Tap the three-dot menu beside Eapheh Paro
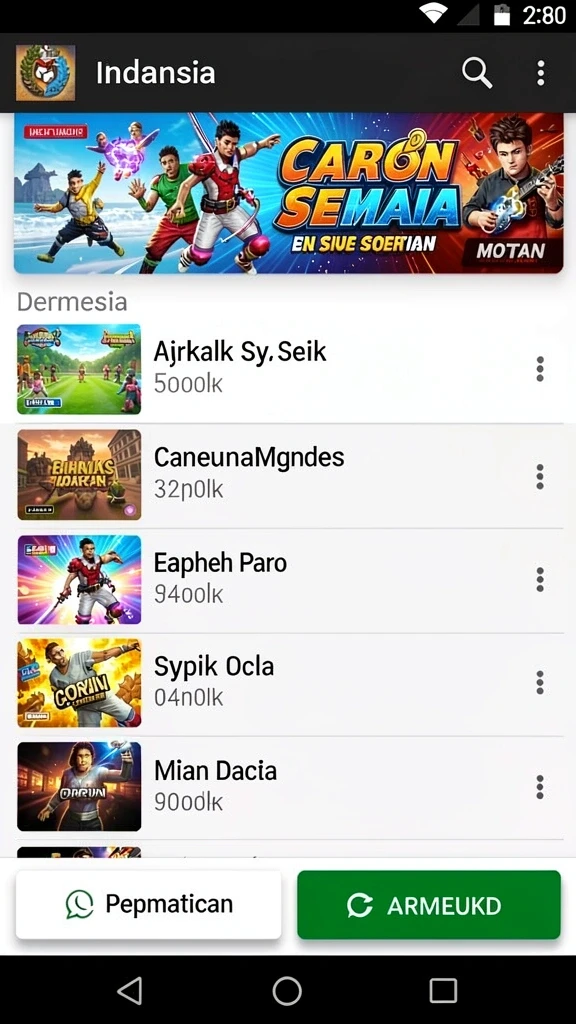Image resolution: width=576 pixels, height=1024 pixels. [539, 579]
